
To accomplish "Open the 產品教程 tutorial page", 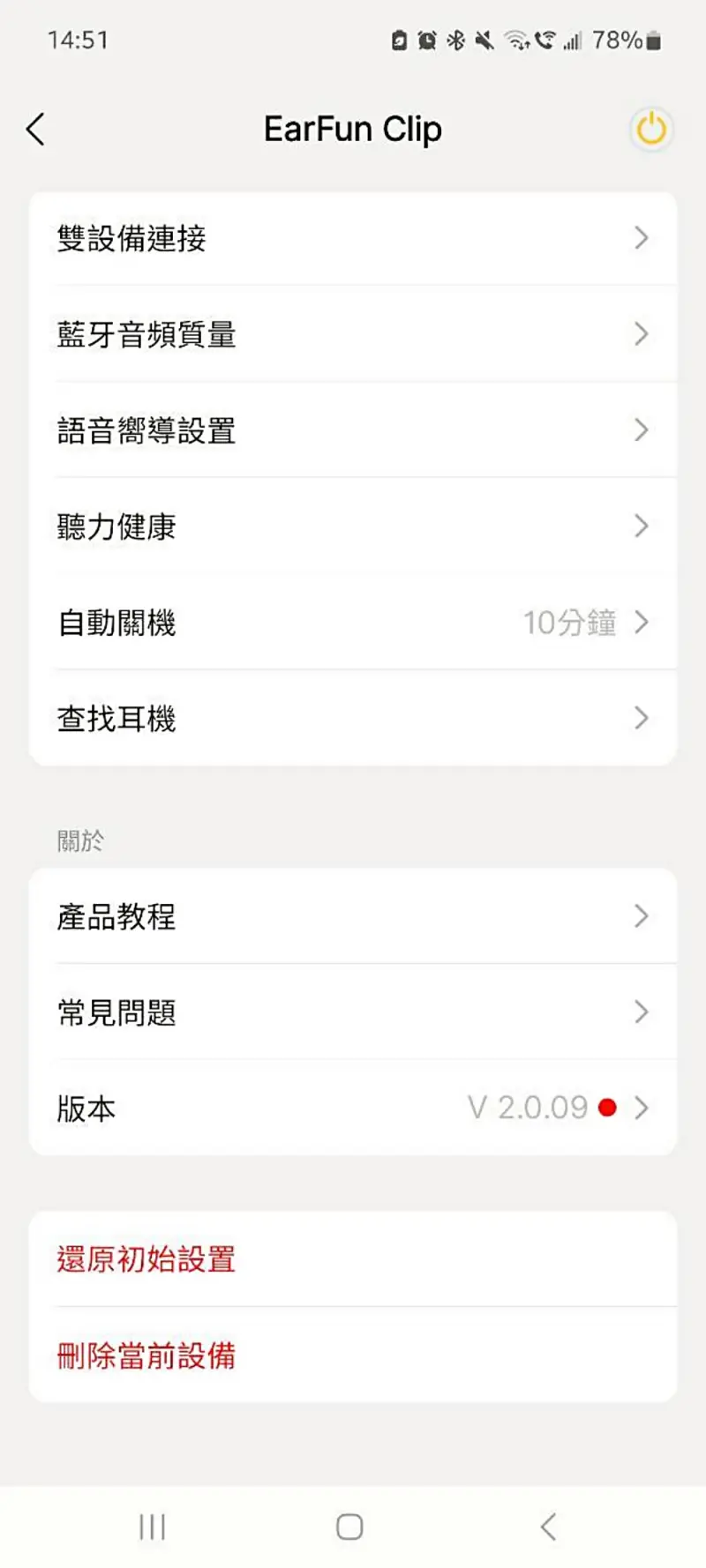I will 353,916.
